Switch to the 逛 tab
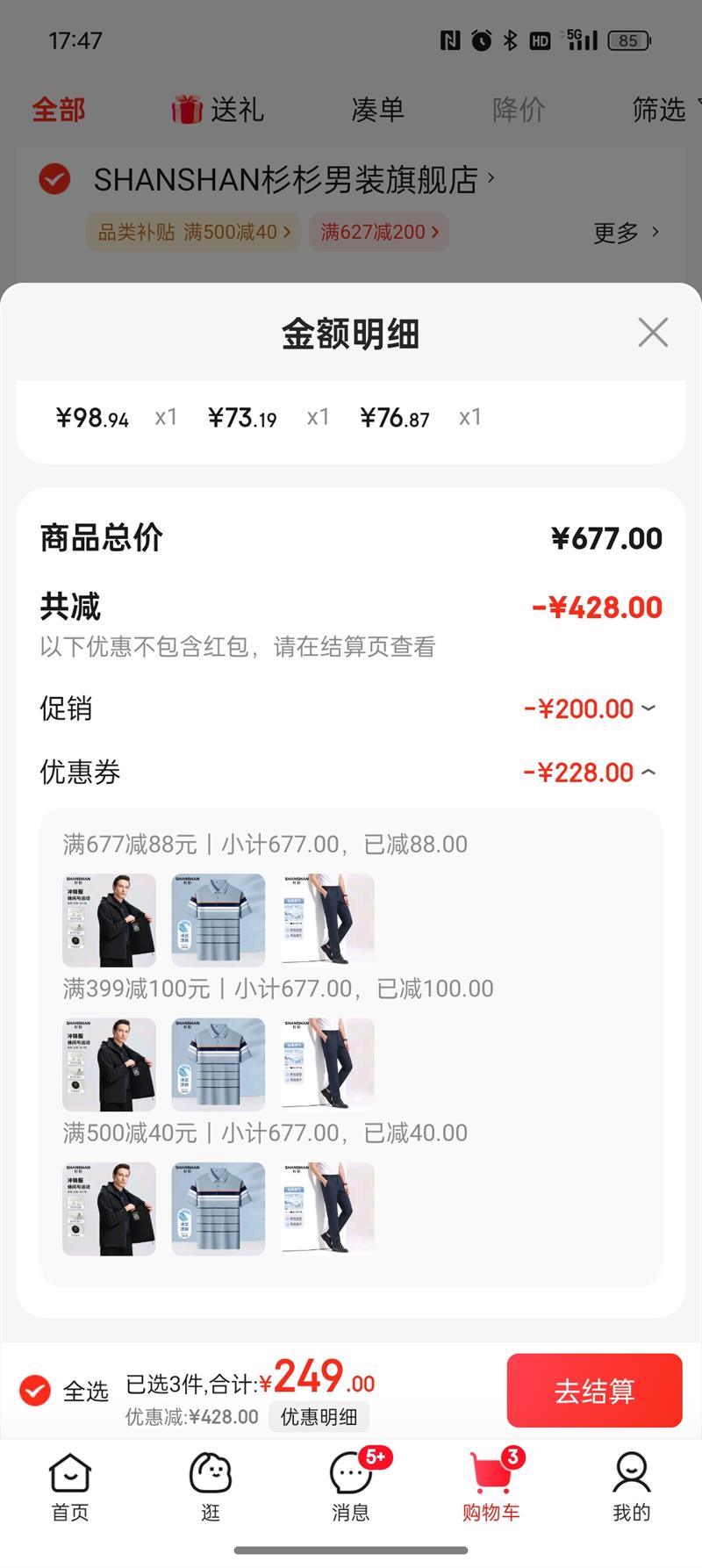This screenshot has width=702, height=1568. [211, 1488]
